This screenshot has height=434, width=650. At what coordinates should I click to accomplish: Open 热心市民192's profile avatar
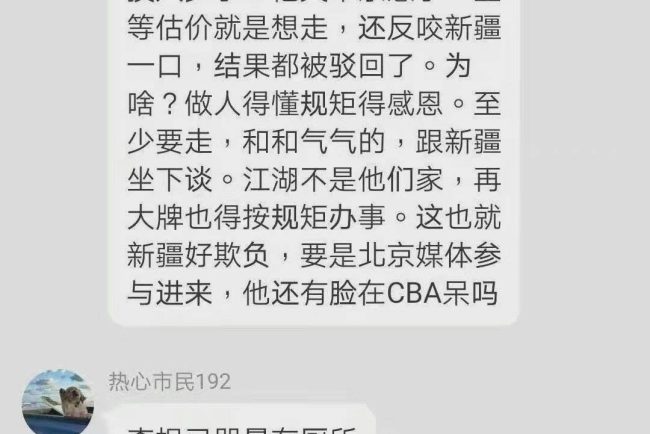(x=57, y=403)
